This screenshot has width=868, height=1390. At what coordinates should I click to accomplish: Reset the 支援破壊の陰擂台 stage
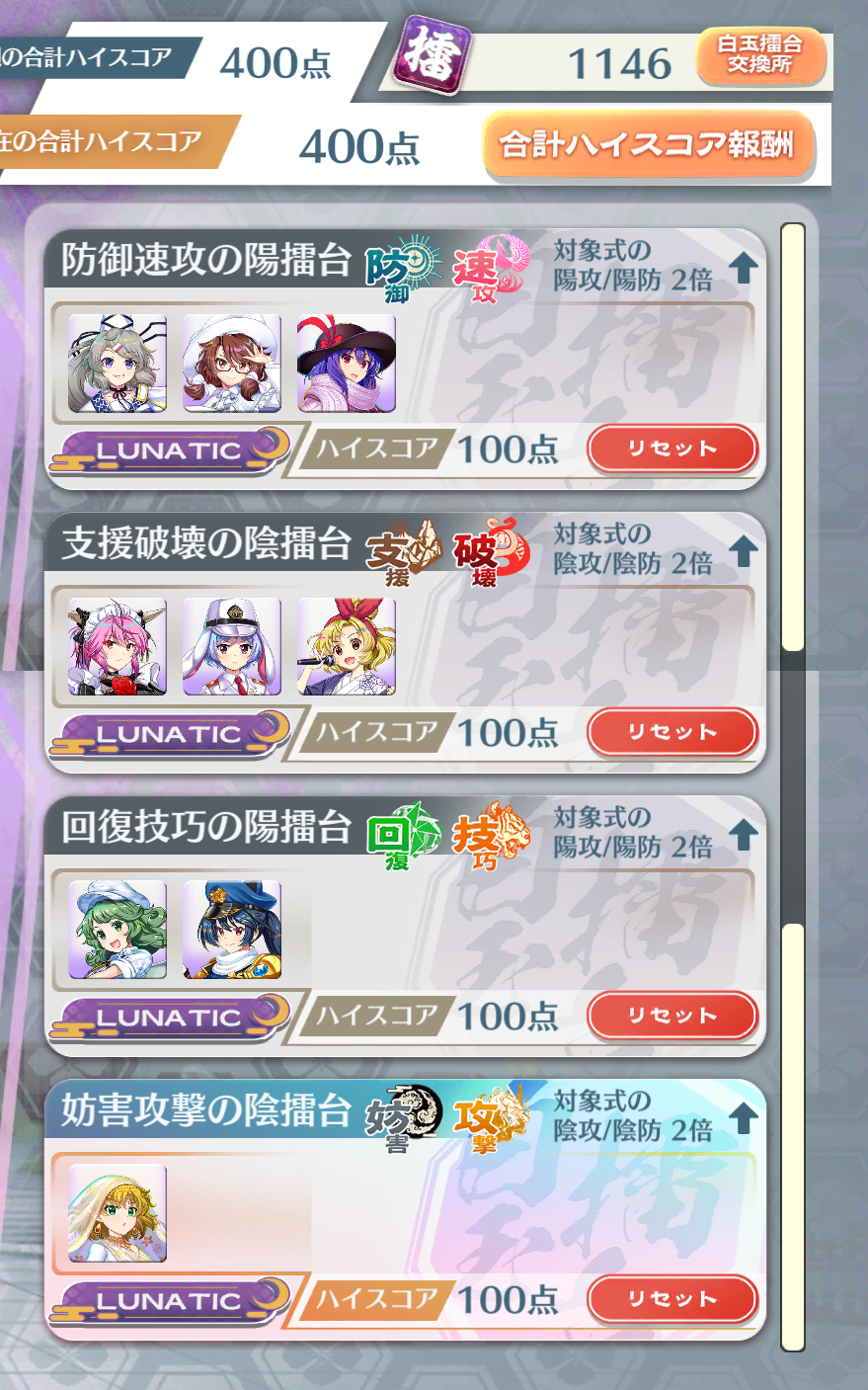pos(672,733)
